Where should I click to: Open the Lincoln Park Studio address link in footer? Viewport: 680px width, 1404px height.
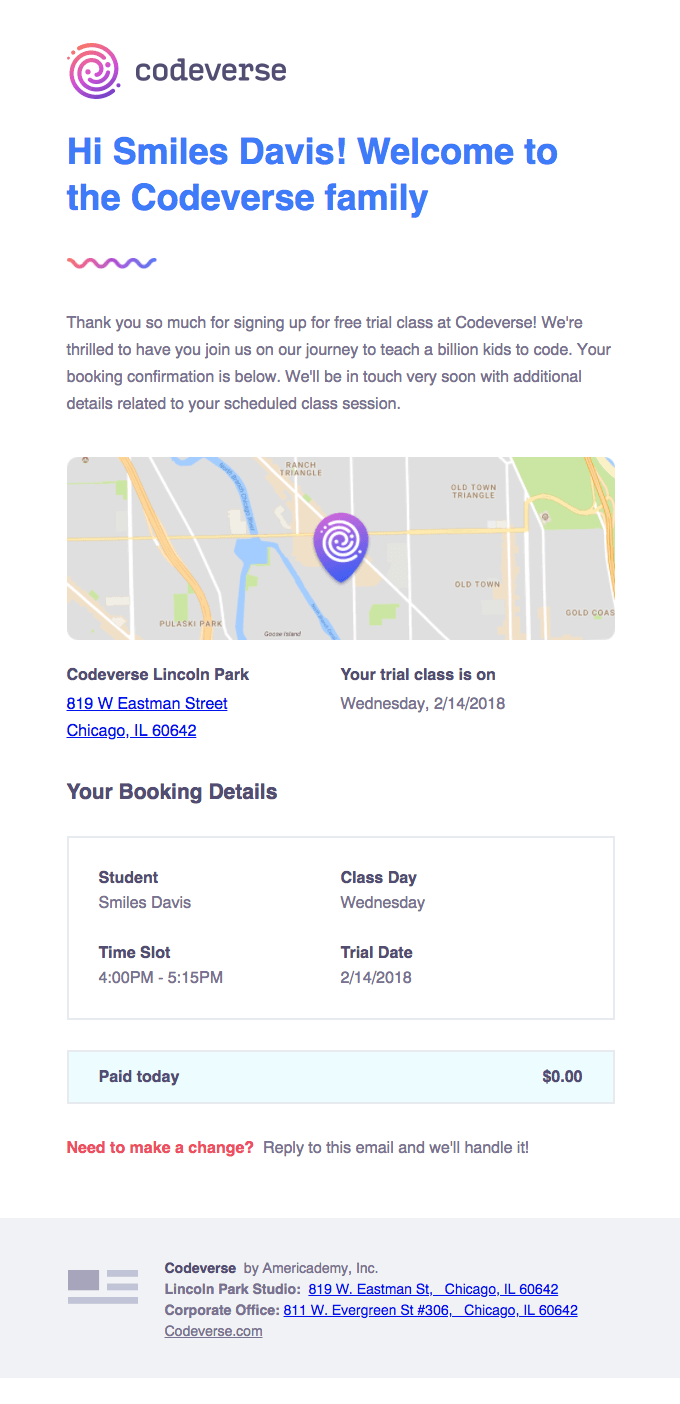(433, 1289)
